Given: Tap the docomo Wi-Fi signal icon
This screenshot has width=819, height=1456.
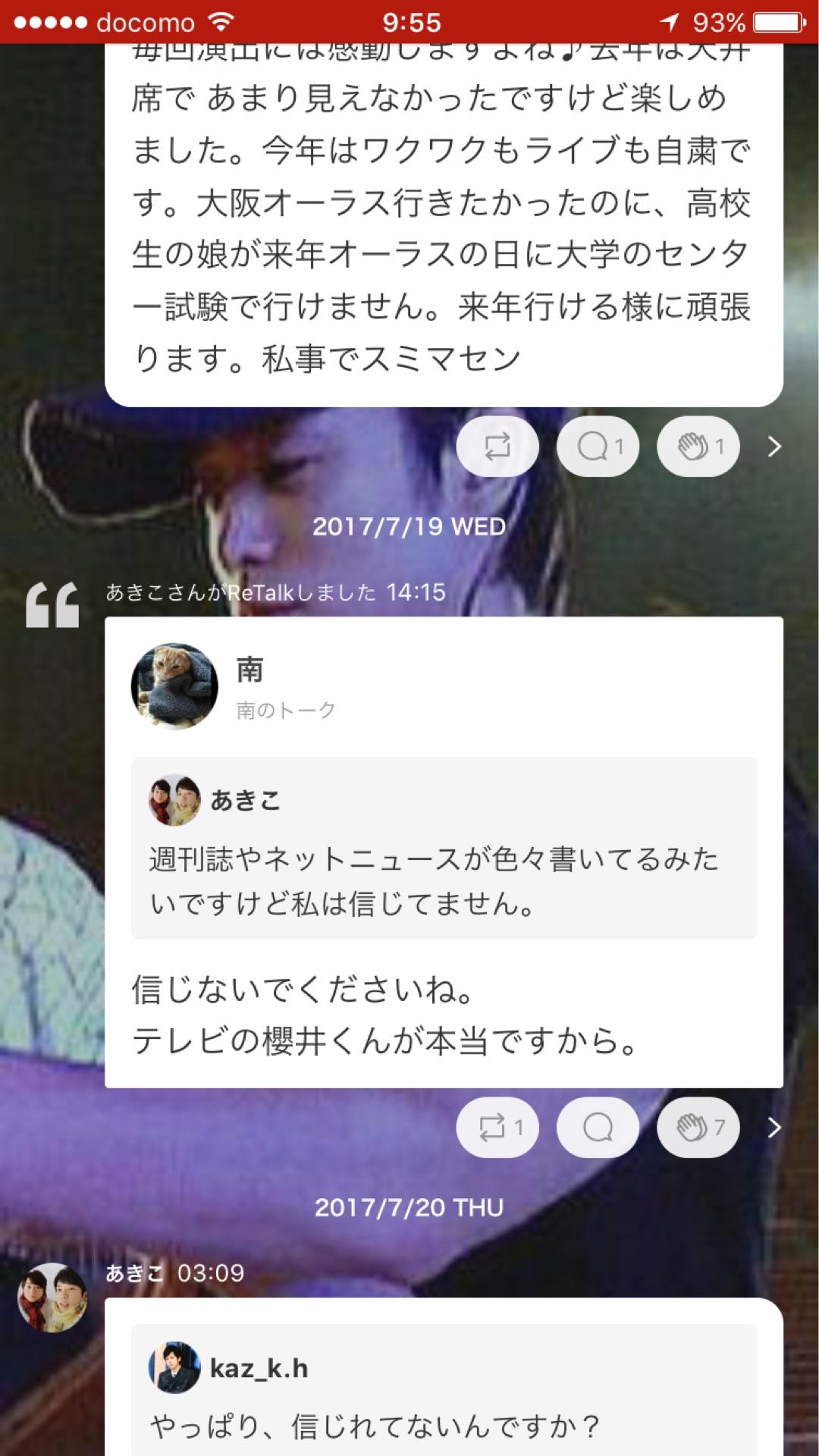Looking at the screenshot, I should (221, 23).
